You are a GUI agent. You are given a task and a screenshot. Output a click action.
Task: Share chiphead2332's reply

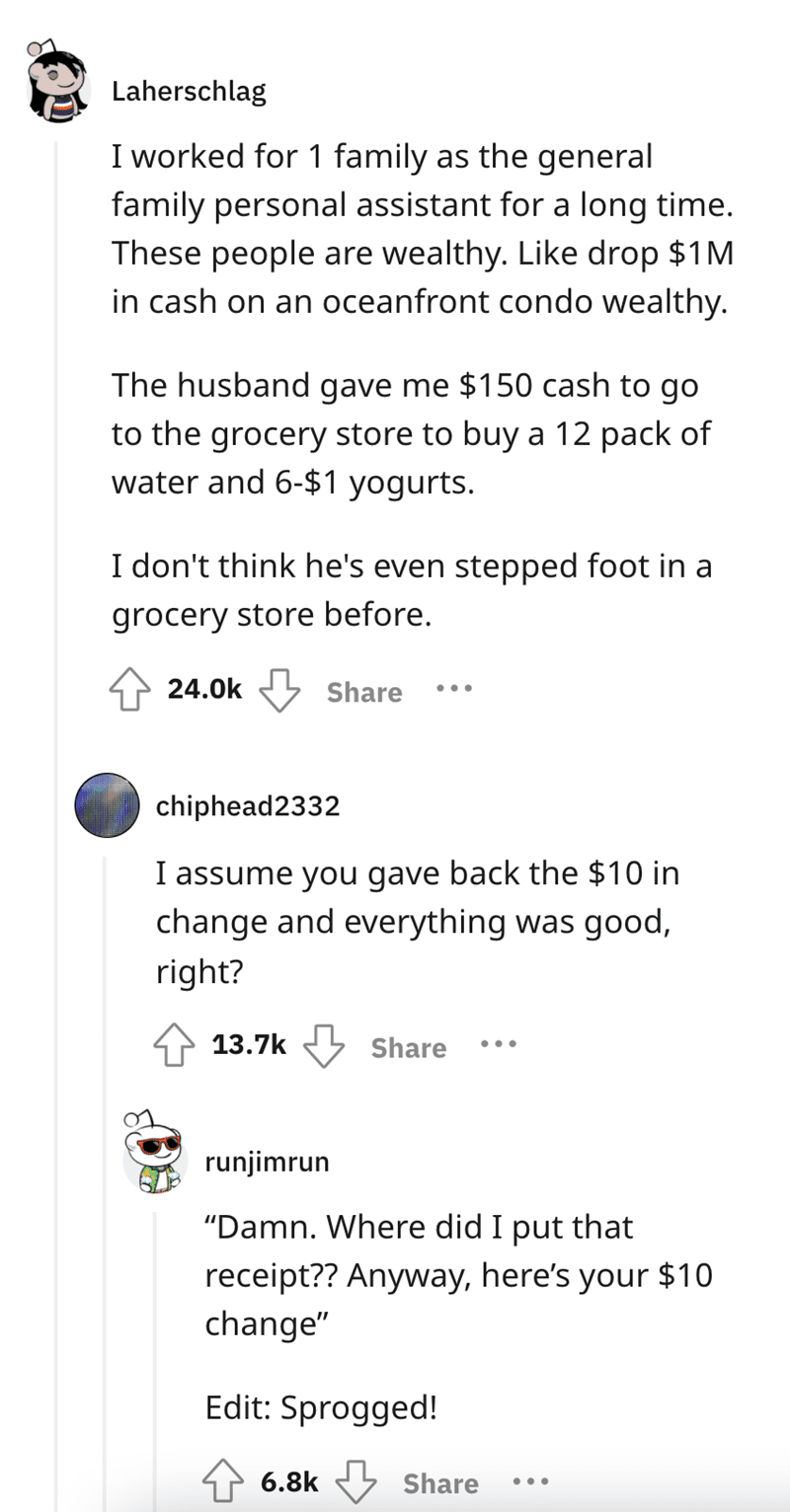click(409, 1048)
